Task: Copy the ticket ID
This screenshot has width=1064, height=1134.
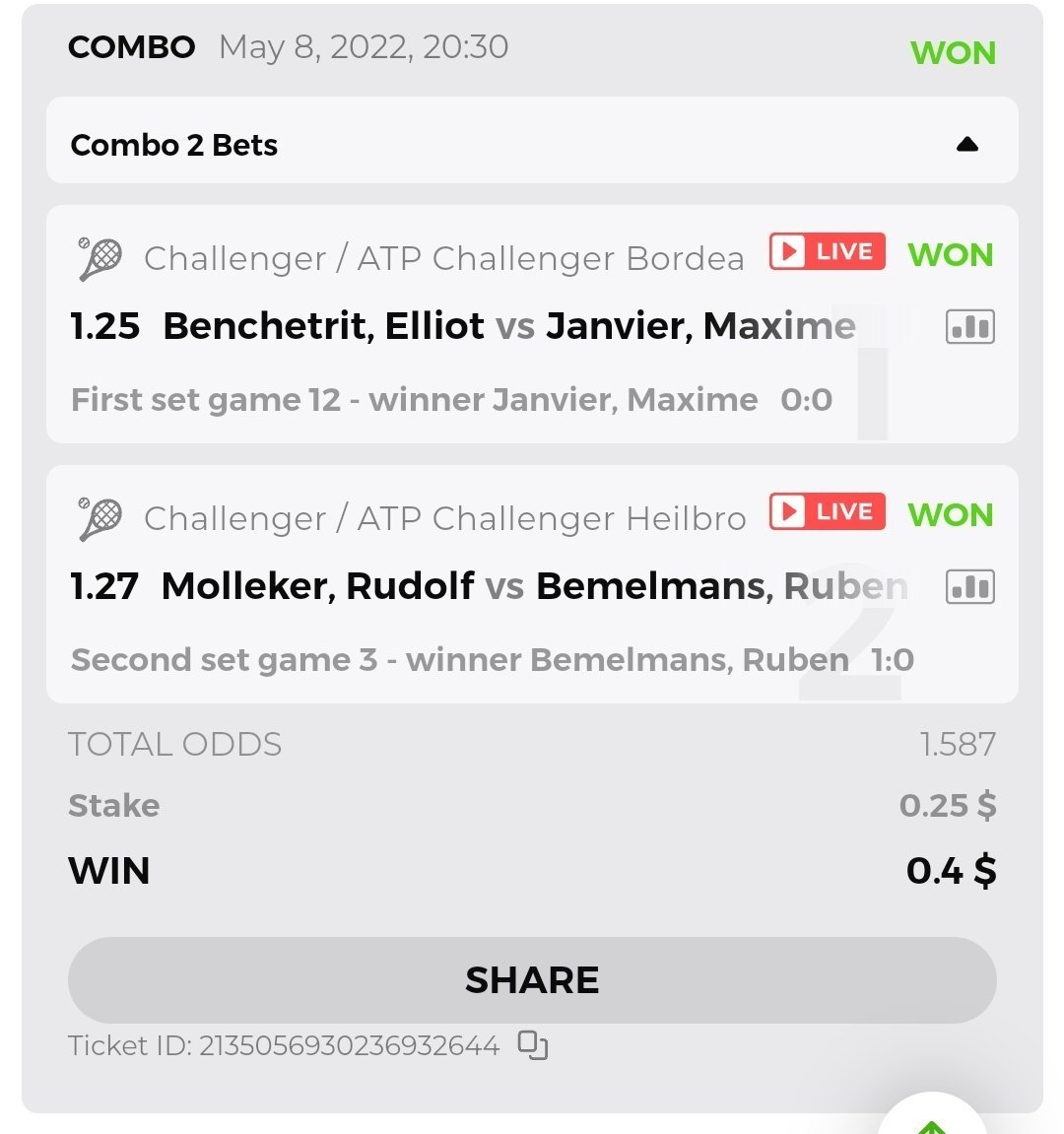Action: point(533,1045)
